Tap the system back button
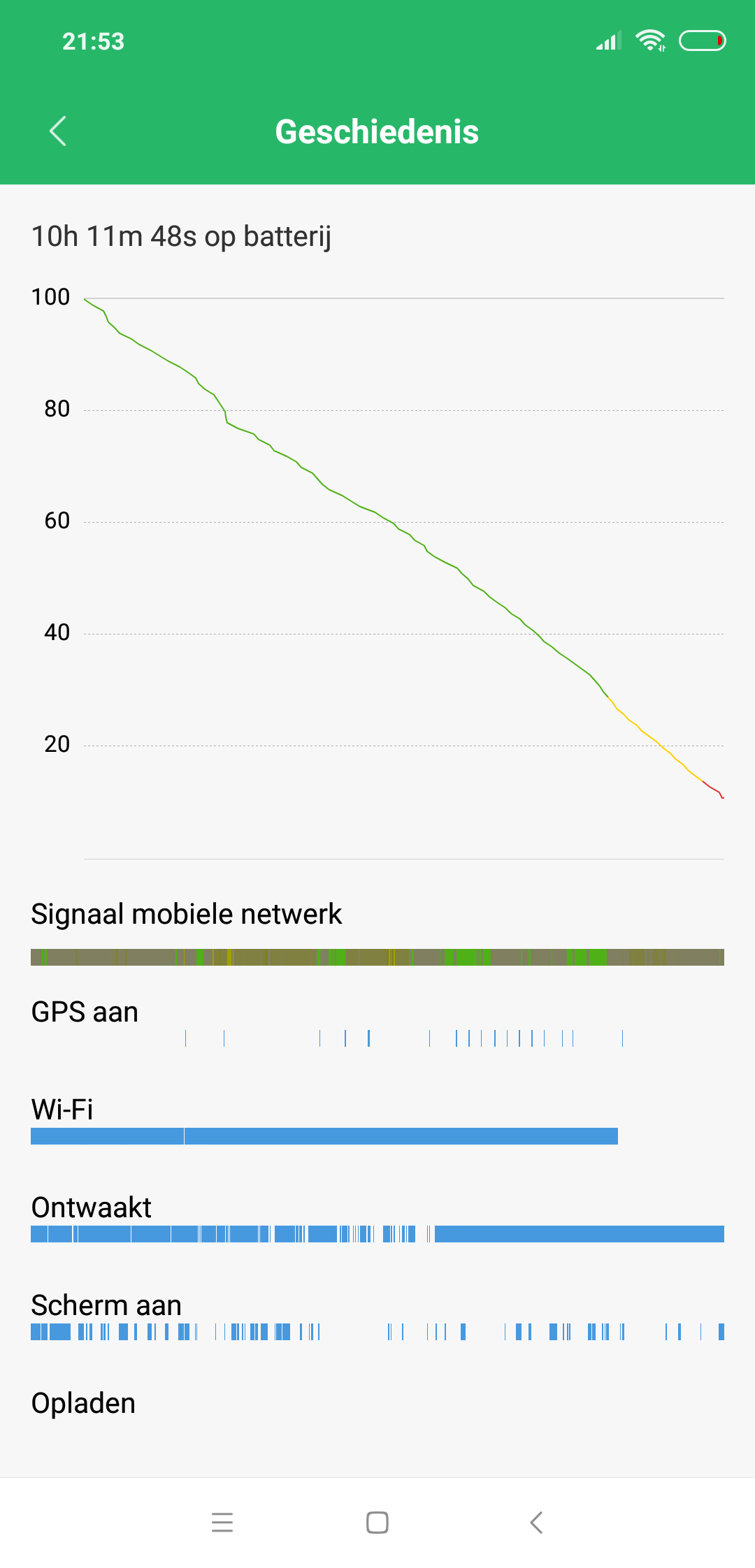The image size is (755, 1568). click(x=536, y=1523)
